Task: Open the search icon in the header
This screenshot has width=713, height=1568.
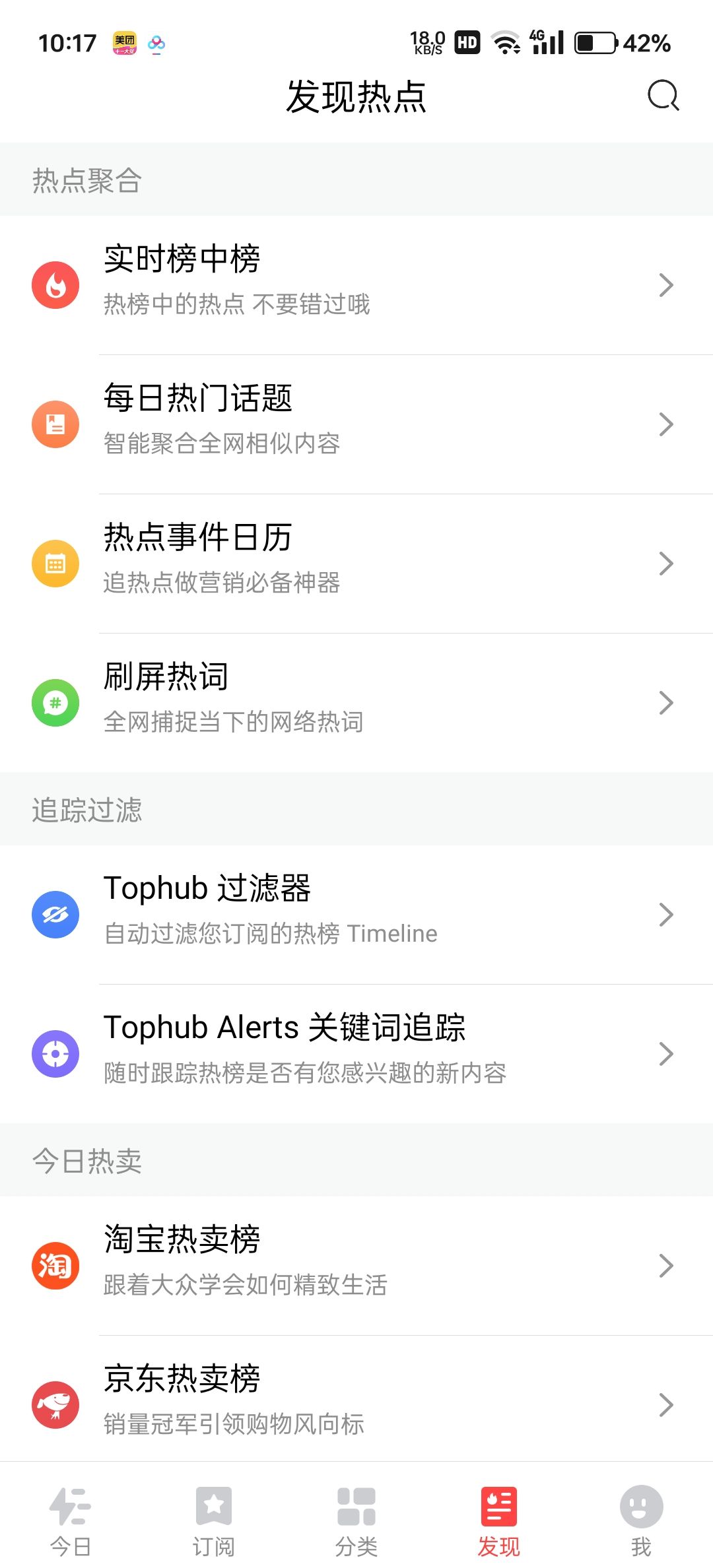Action: [663, 96]
